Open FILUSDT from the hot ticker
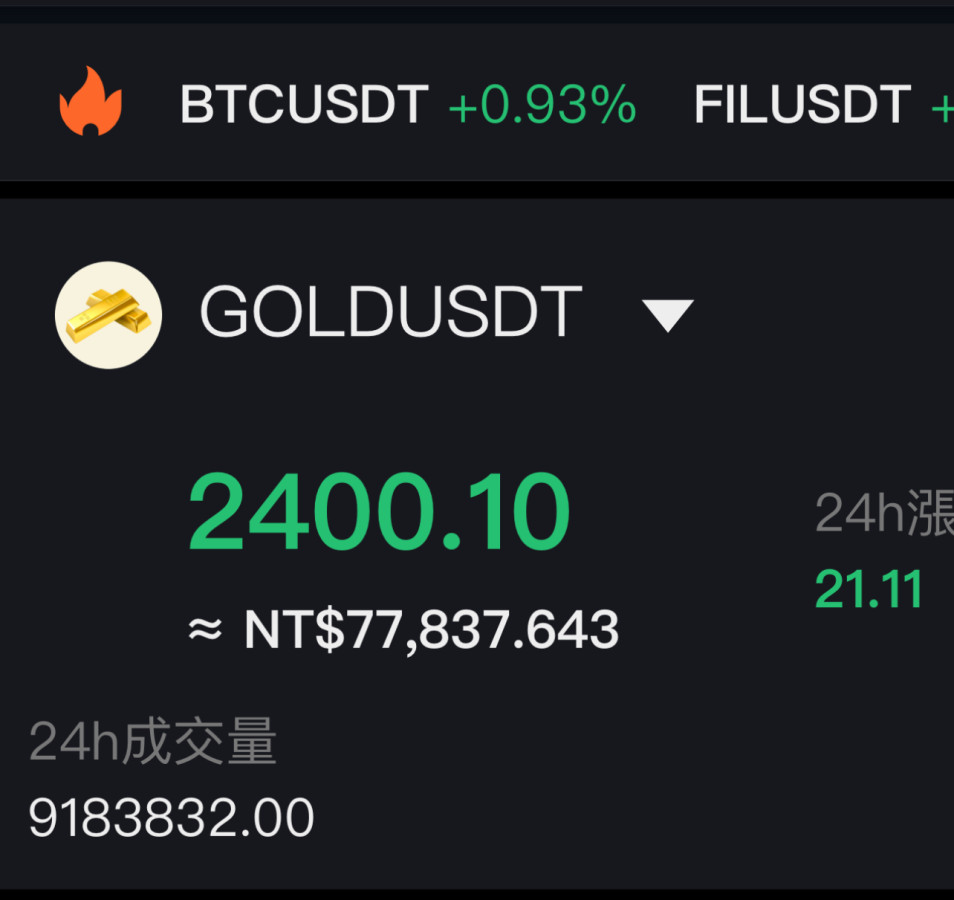This screenshot has width=954, height=900. point(802,105)
